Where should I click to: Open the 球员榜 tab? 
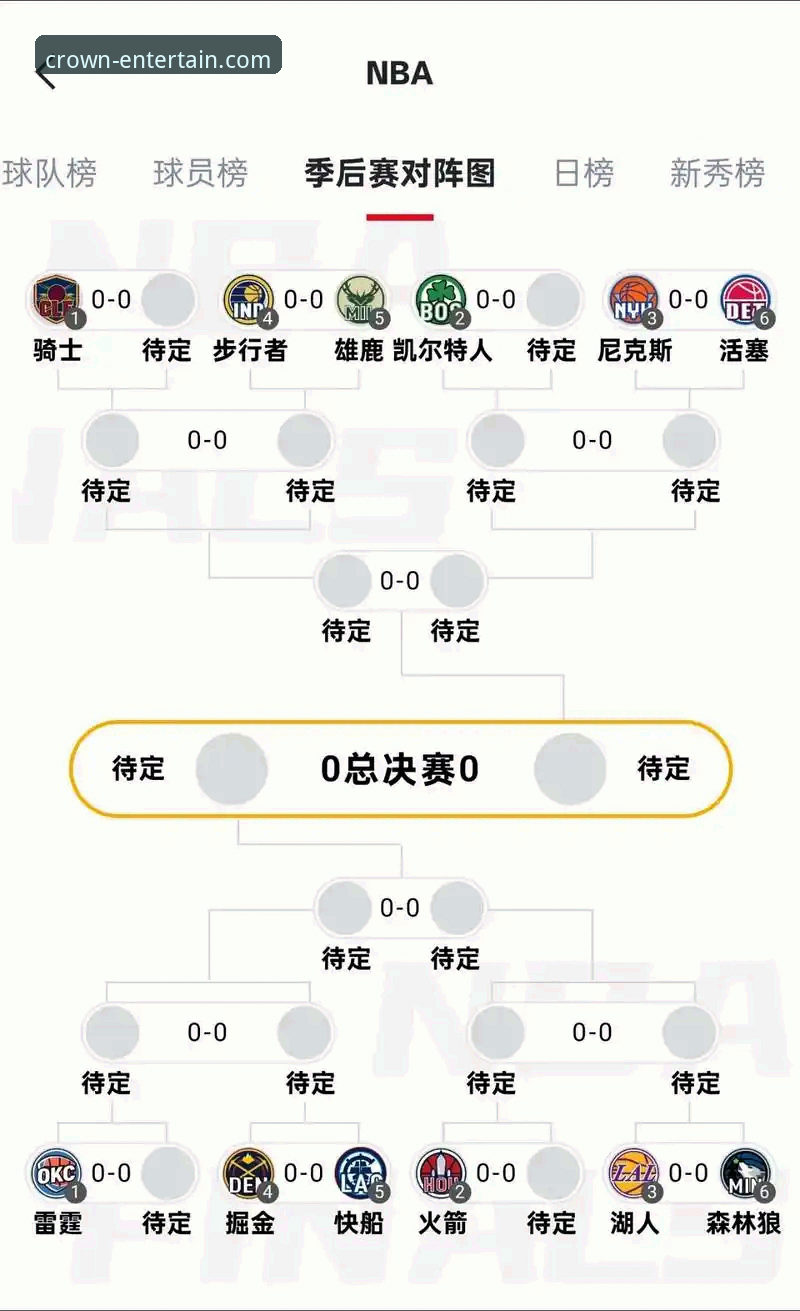click(200, 174)
